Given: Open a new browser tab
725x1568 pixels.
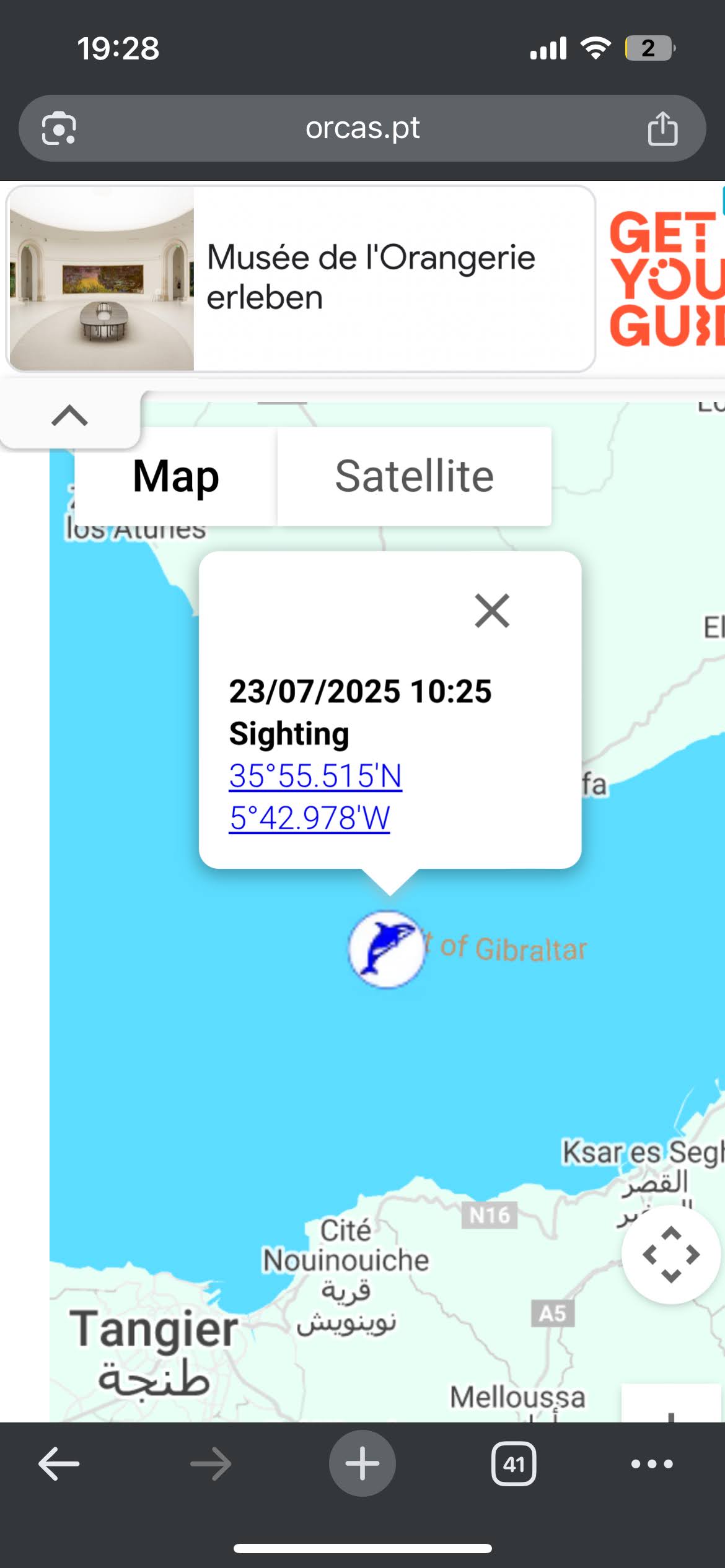Looking at the screenshot, I should click(362, 1464).
